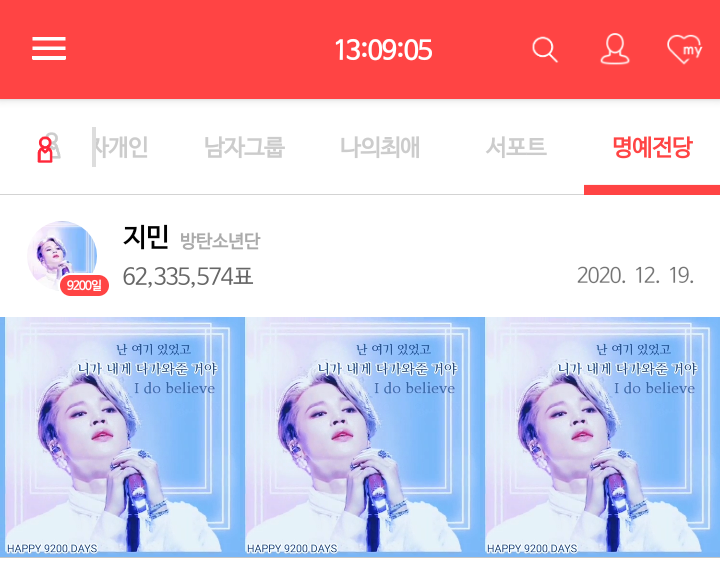Viewport: 720px width, 561px height.
Task: Switch to the 나의최애 tab
Action: click(x=379, y=148)
